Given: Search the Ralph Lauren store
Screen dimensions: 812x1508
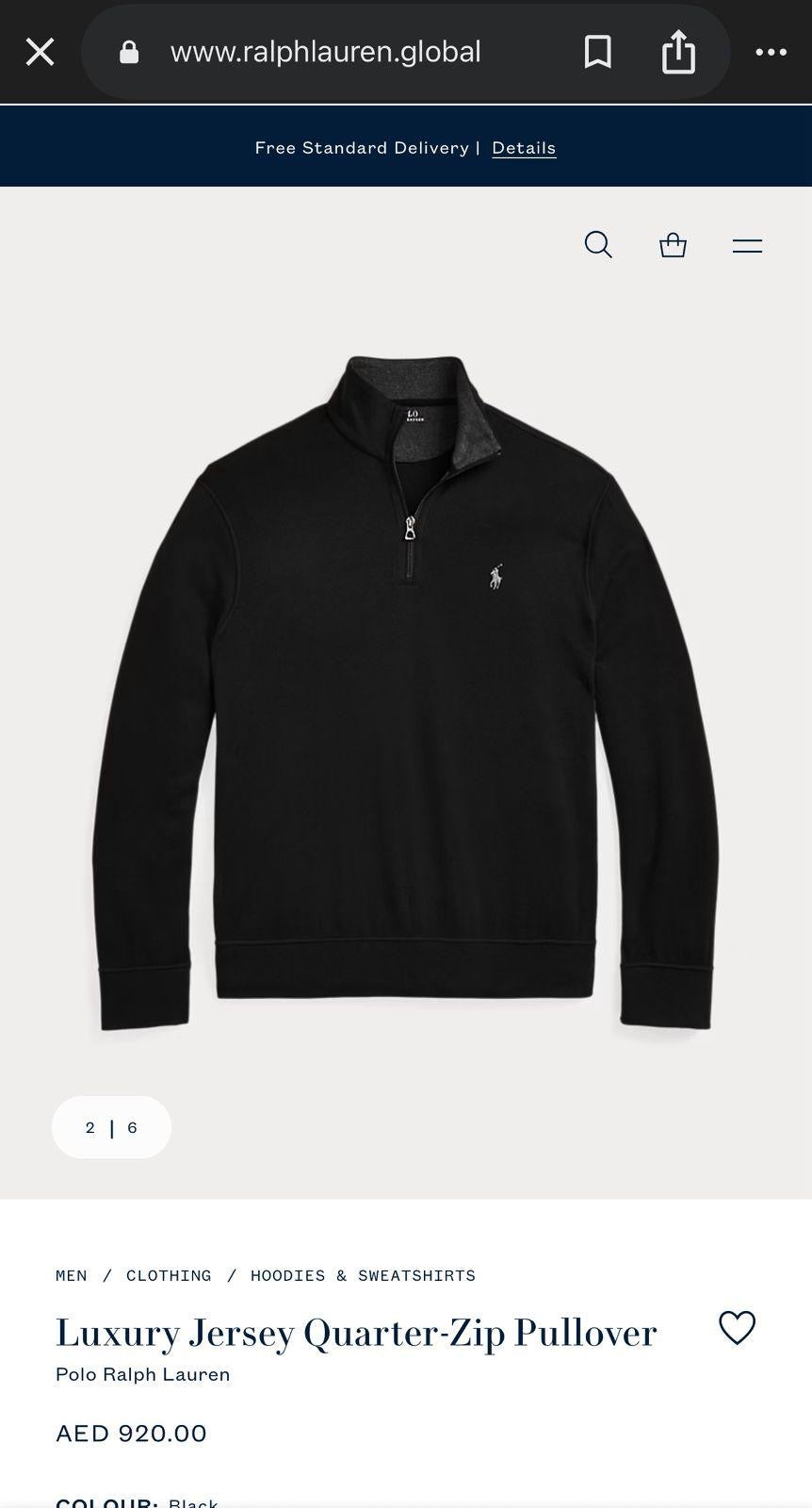Looking at the screenshot, I should (x=598, y=245).
